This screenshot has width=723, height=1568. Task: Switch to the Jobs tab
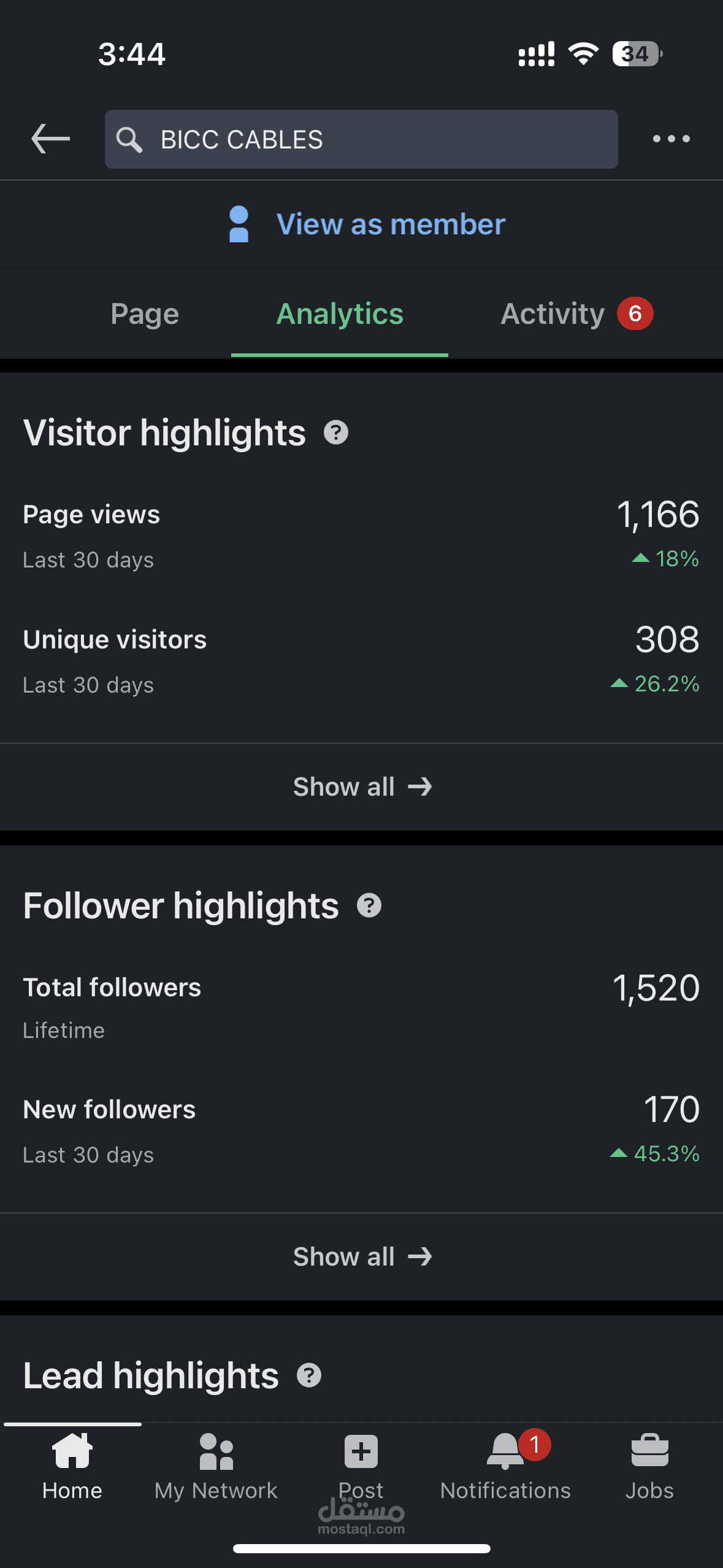click(x=649, y=1467)
